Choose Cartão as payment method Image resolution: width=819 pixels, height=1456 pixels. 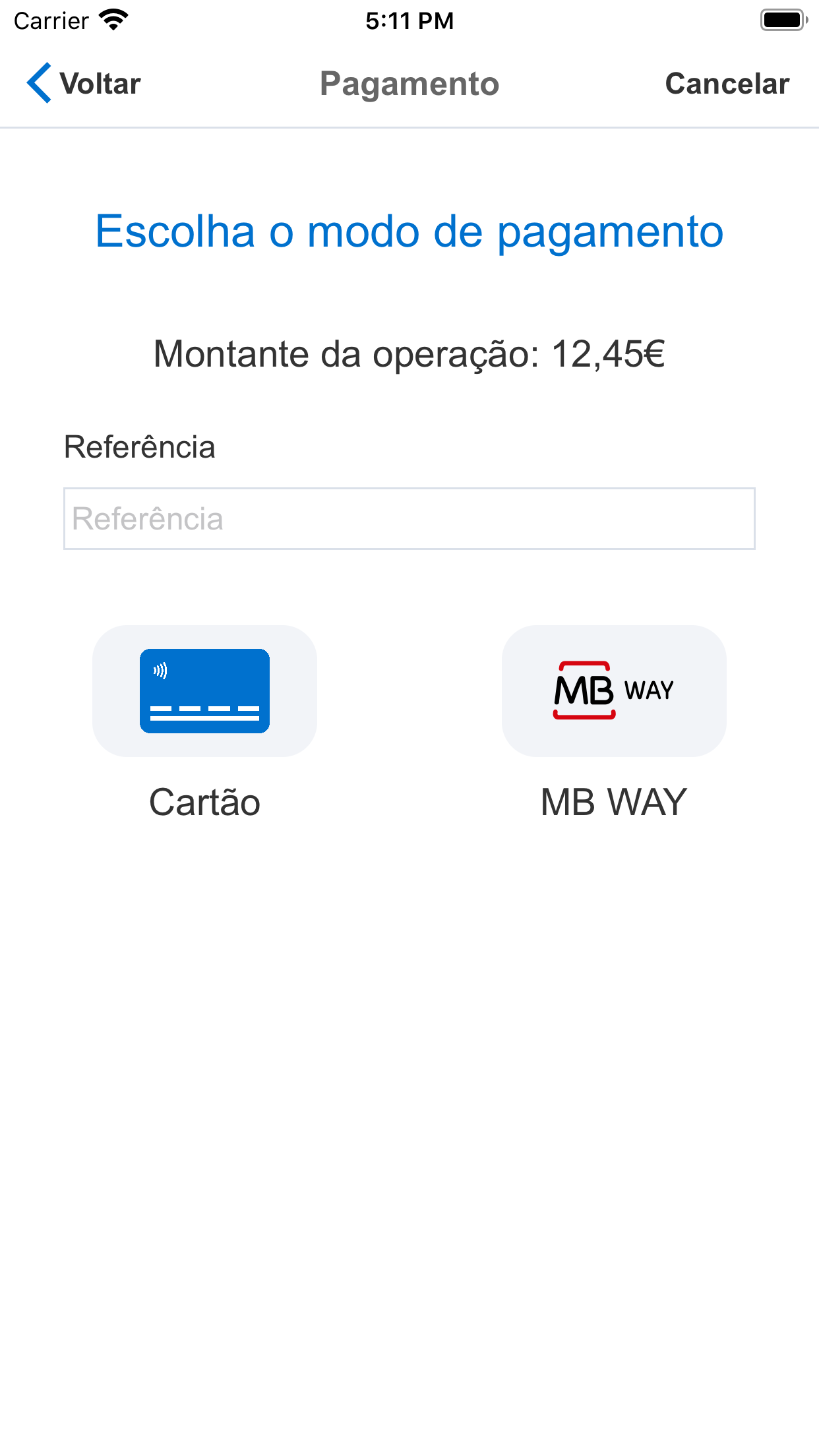tap(204, 691)
